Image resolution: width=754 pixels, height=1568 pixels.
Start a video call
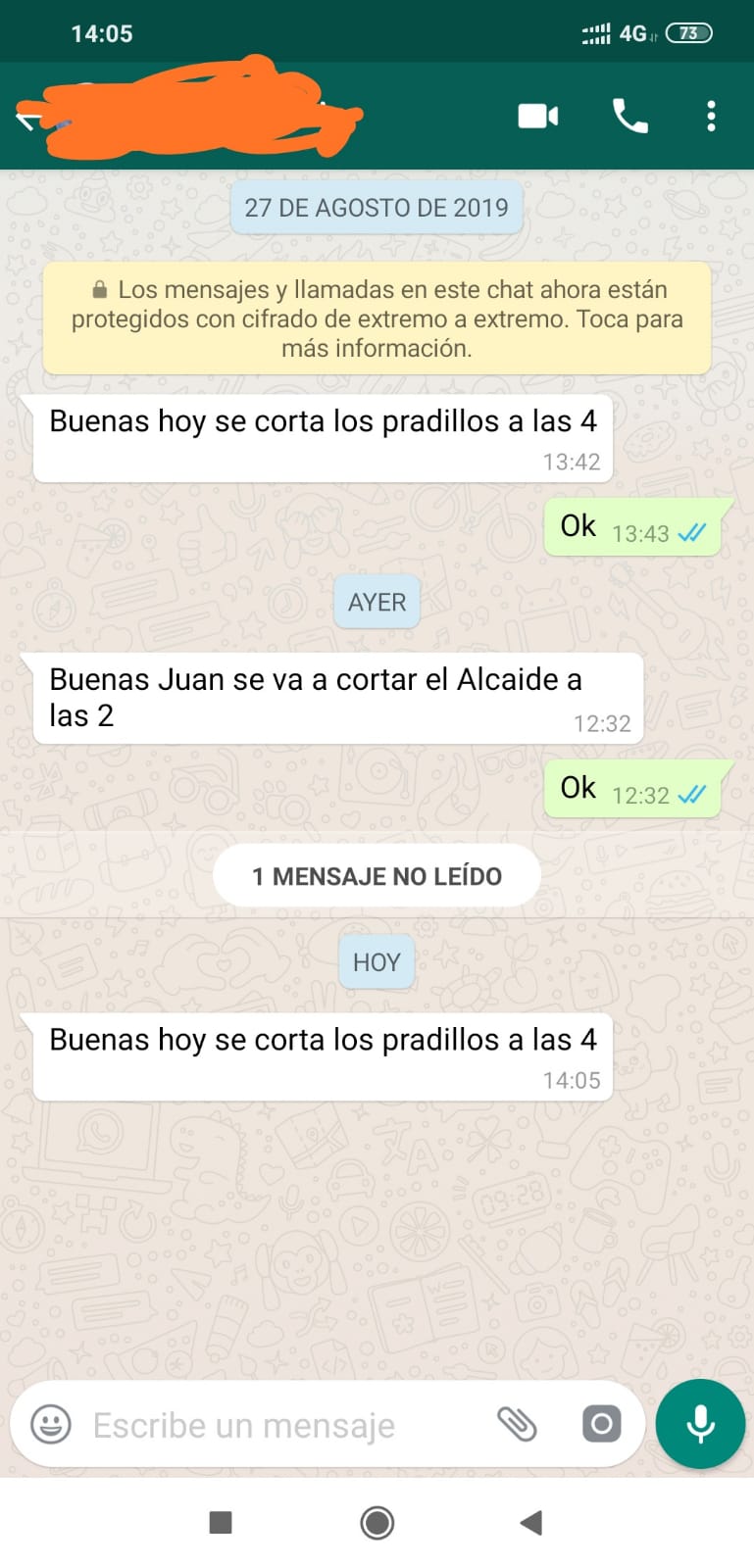[538, 117]
